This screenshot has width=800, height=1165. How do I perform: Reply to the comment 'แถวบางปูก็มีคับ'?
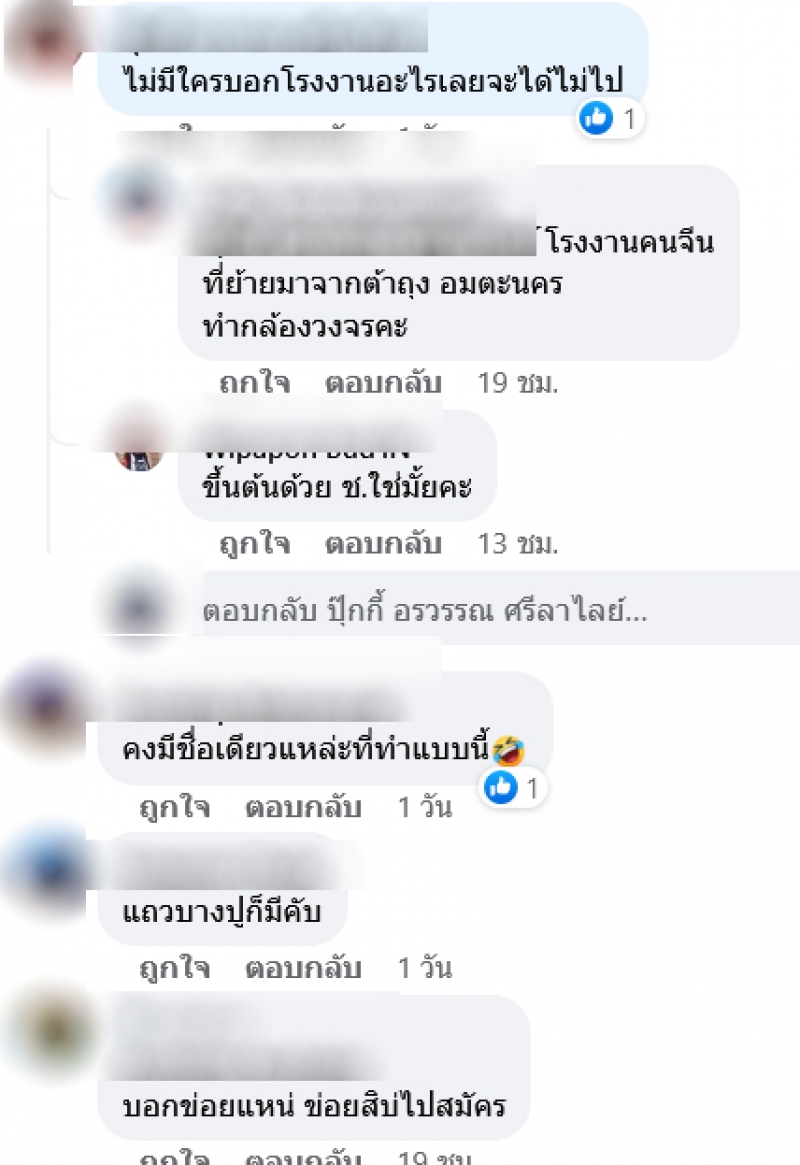click(303, 967)
